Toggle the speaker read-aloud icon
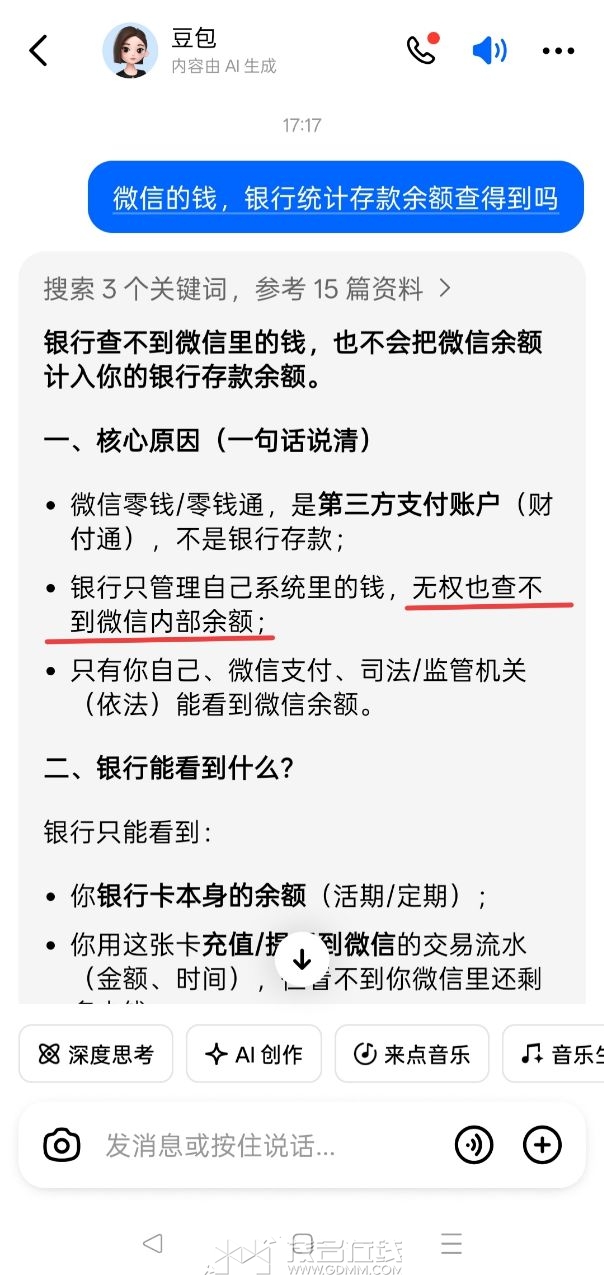604x1280 pixels. click(x=489, y=50)
